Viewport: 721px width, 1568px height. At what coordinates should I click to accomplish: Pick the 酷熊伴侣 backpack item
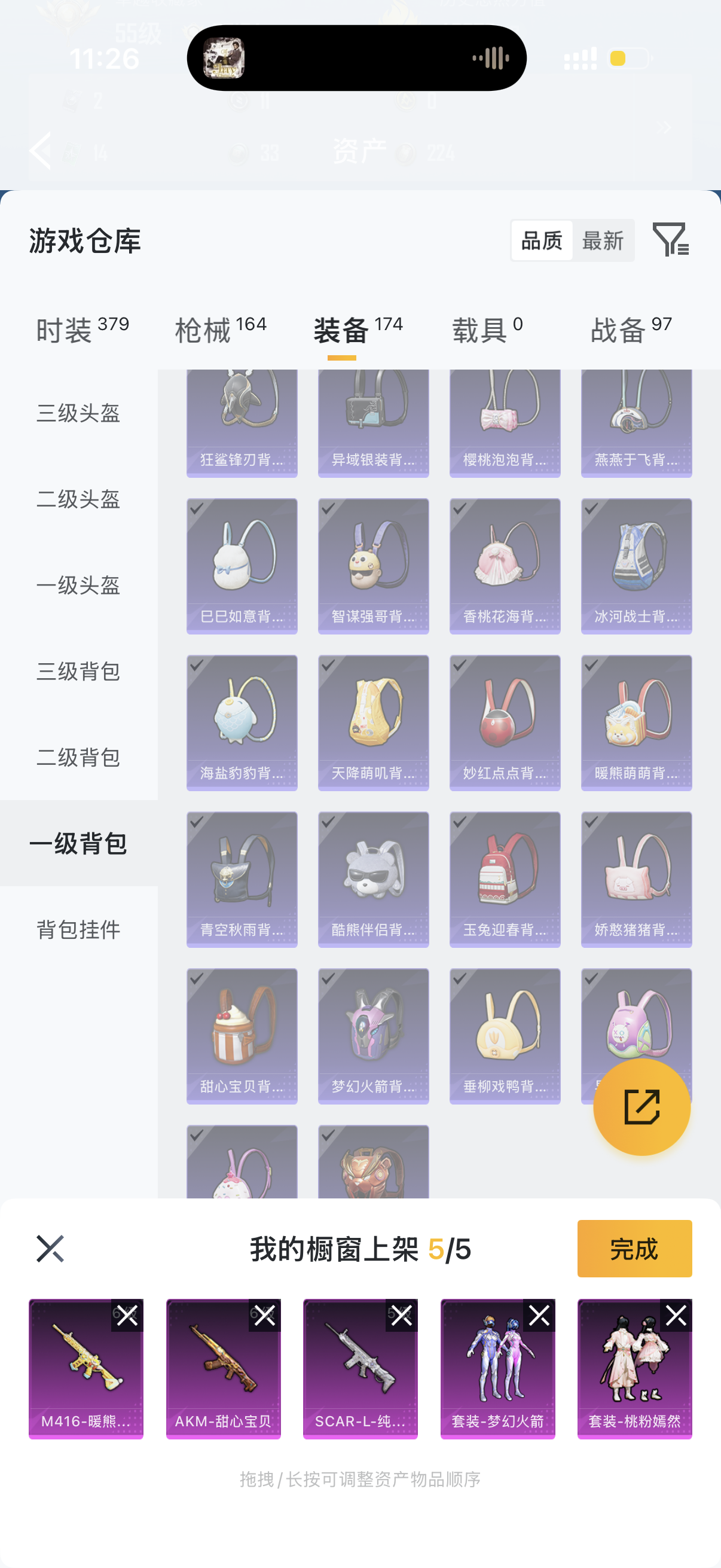coord(373,879)
